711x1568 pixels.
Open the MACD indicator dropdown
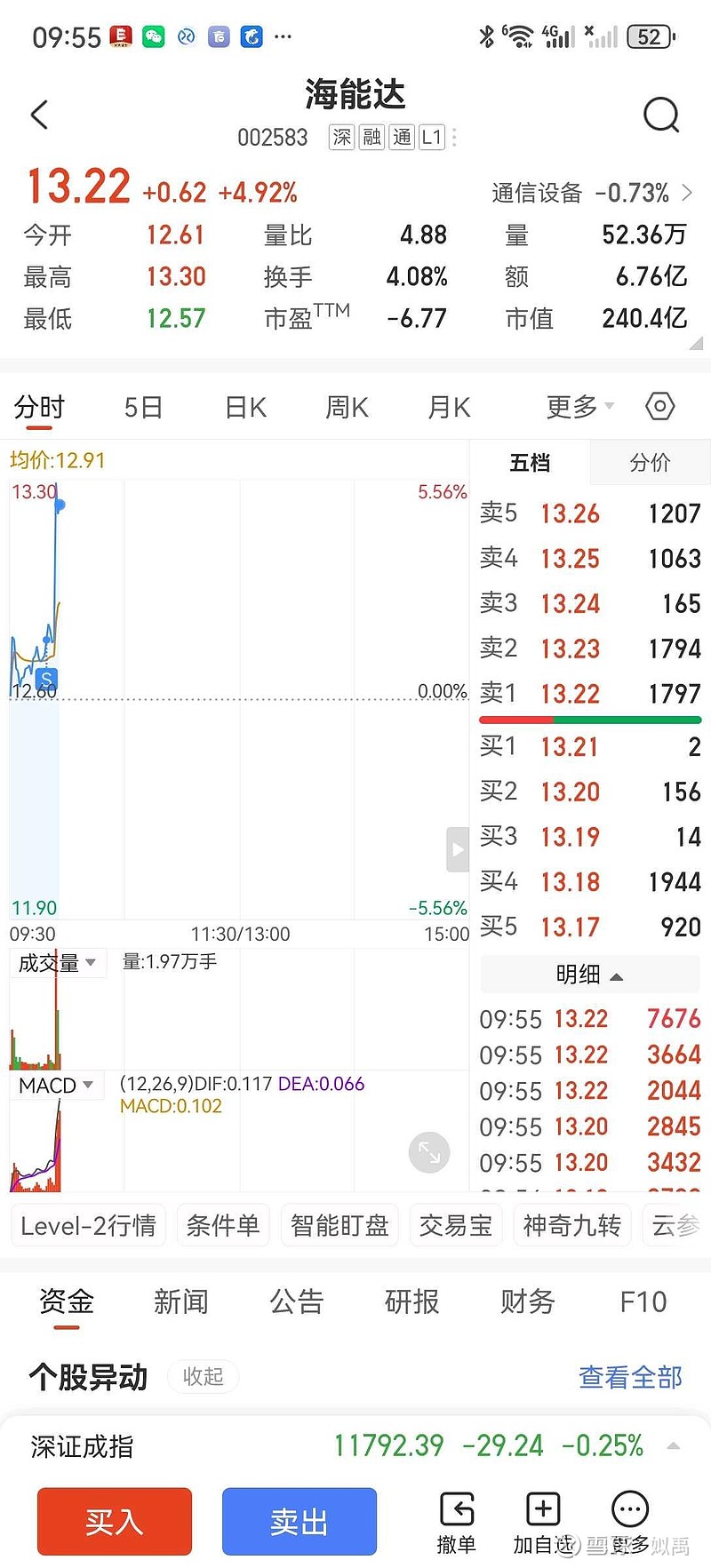click(56, 1086)
